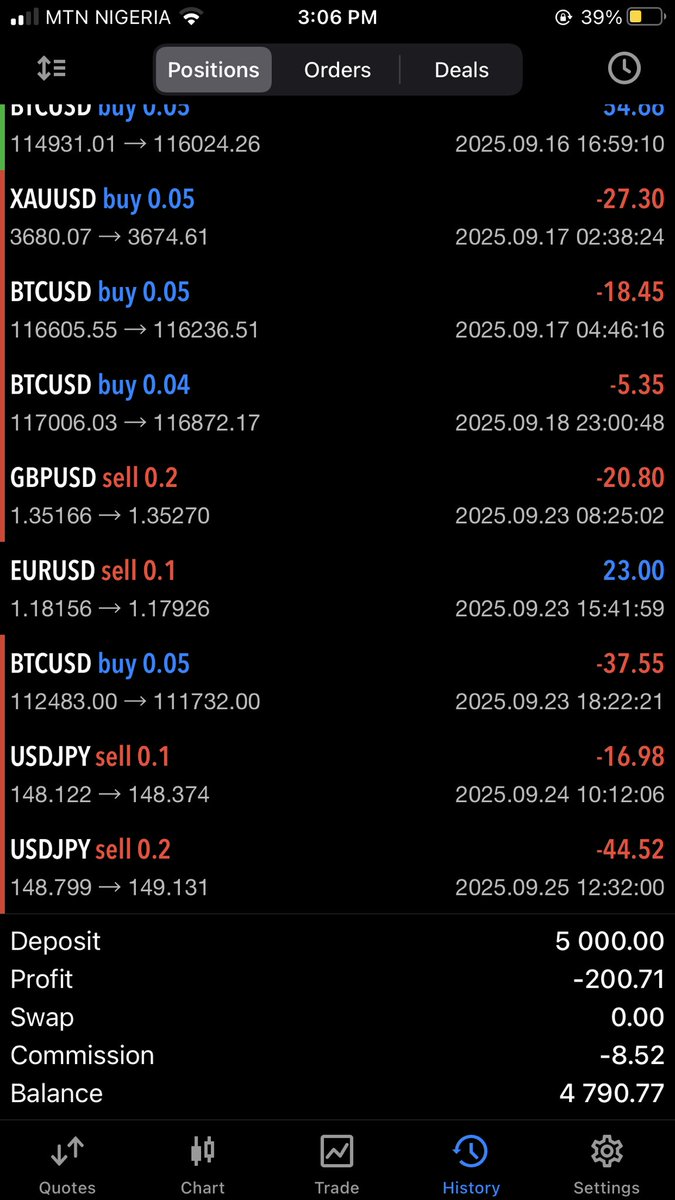Open the USDJPY sell 0.1 position
Viewport: 675px width, 1200px height.
click(x=337, y=775)
